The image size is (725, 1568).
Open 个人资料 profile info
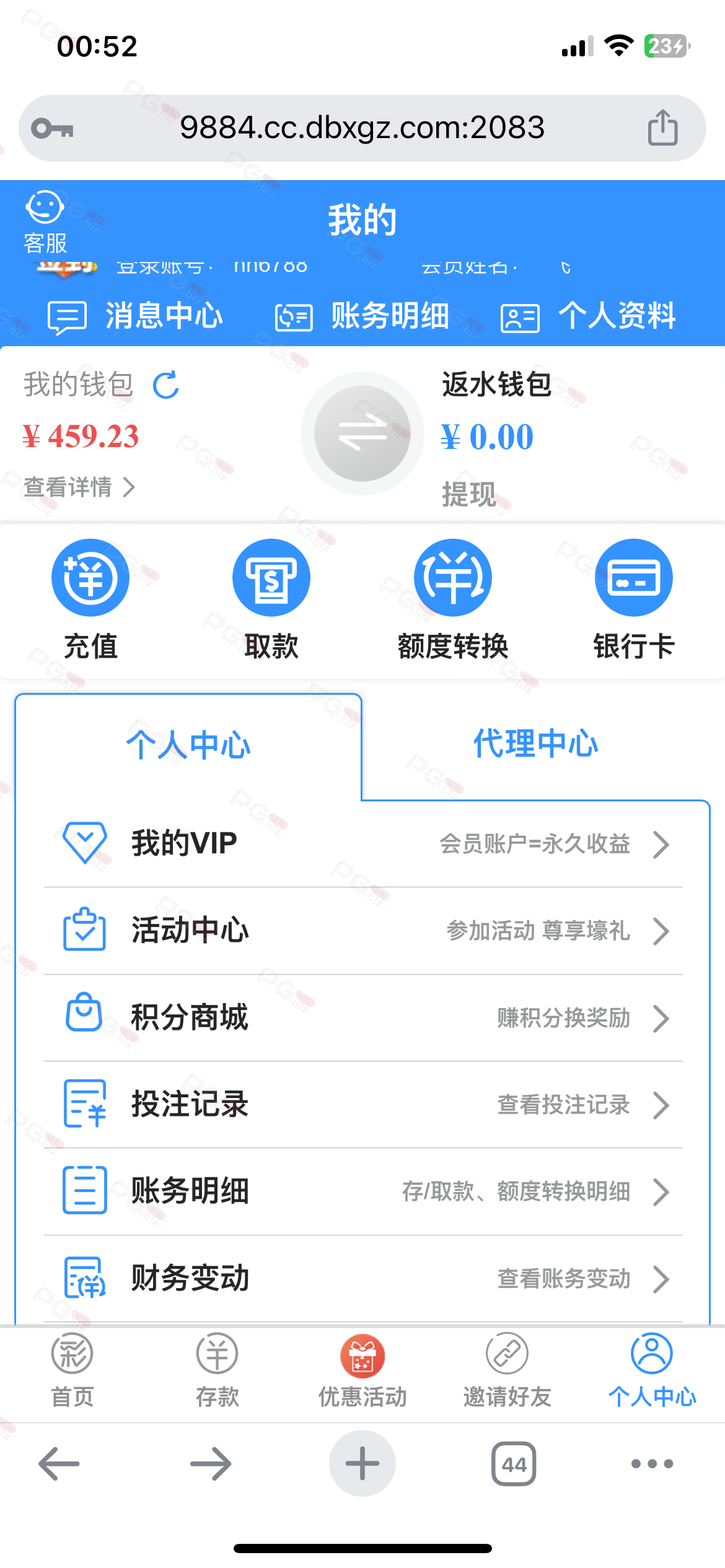click(588, 316)
